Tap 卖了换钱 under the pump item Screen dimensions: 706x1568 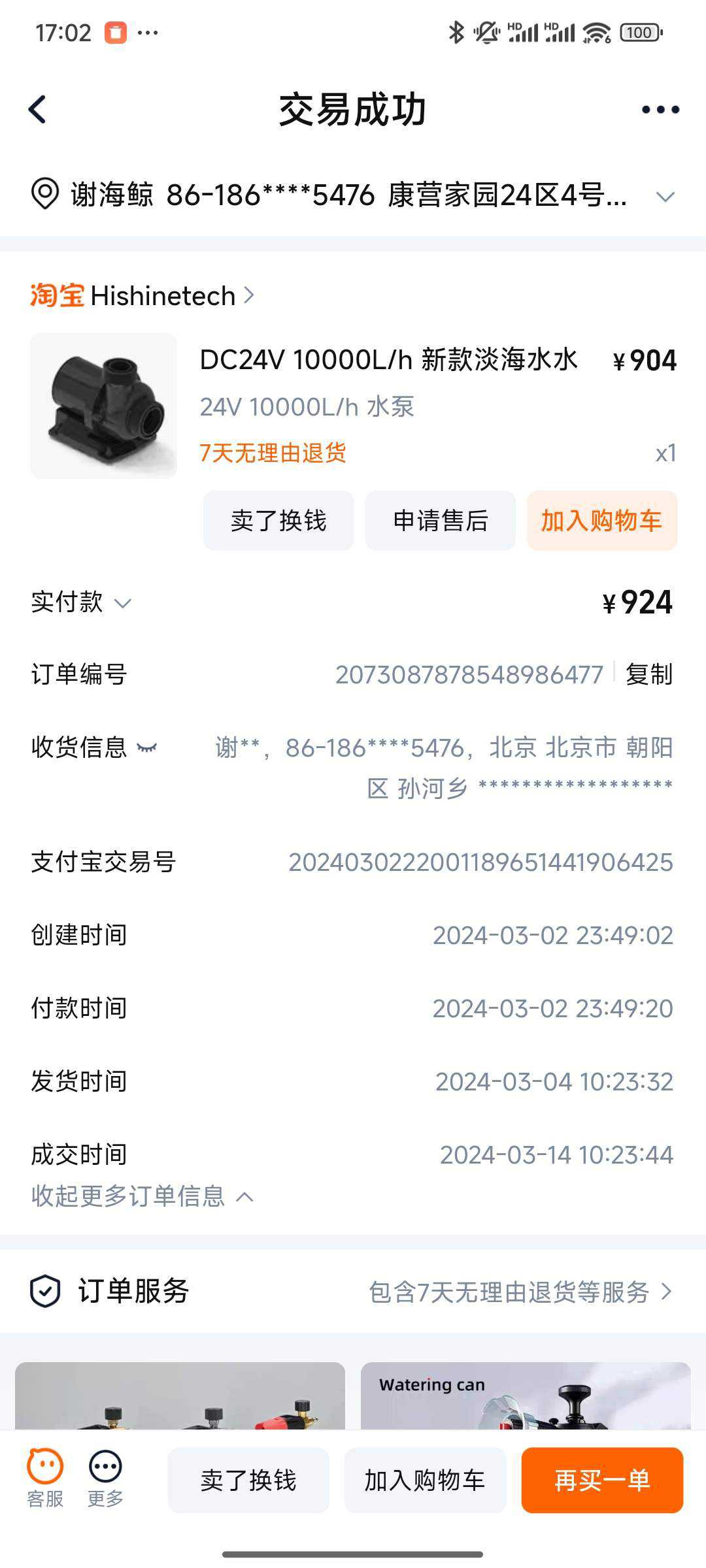[x=278, y=521]
